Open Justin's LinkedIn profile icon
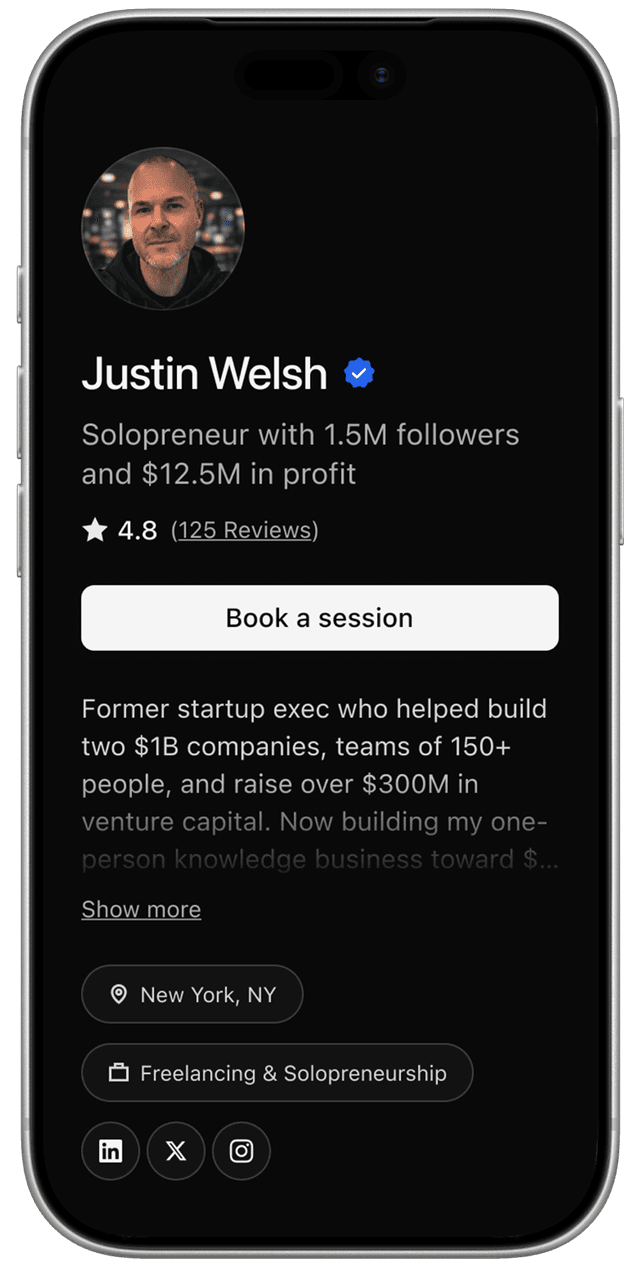Screen dimensions: 640x1267 (x=110, y=1151)
